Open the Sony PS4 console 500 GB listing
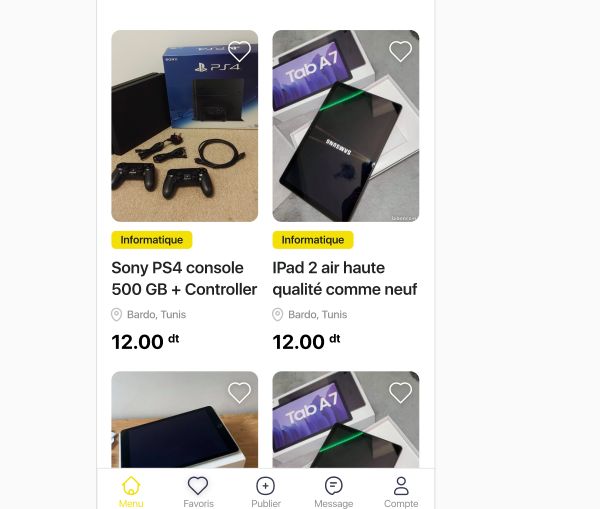The image size is (600, 509). pos(184,278)
